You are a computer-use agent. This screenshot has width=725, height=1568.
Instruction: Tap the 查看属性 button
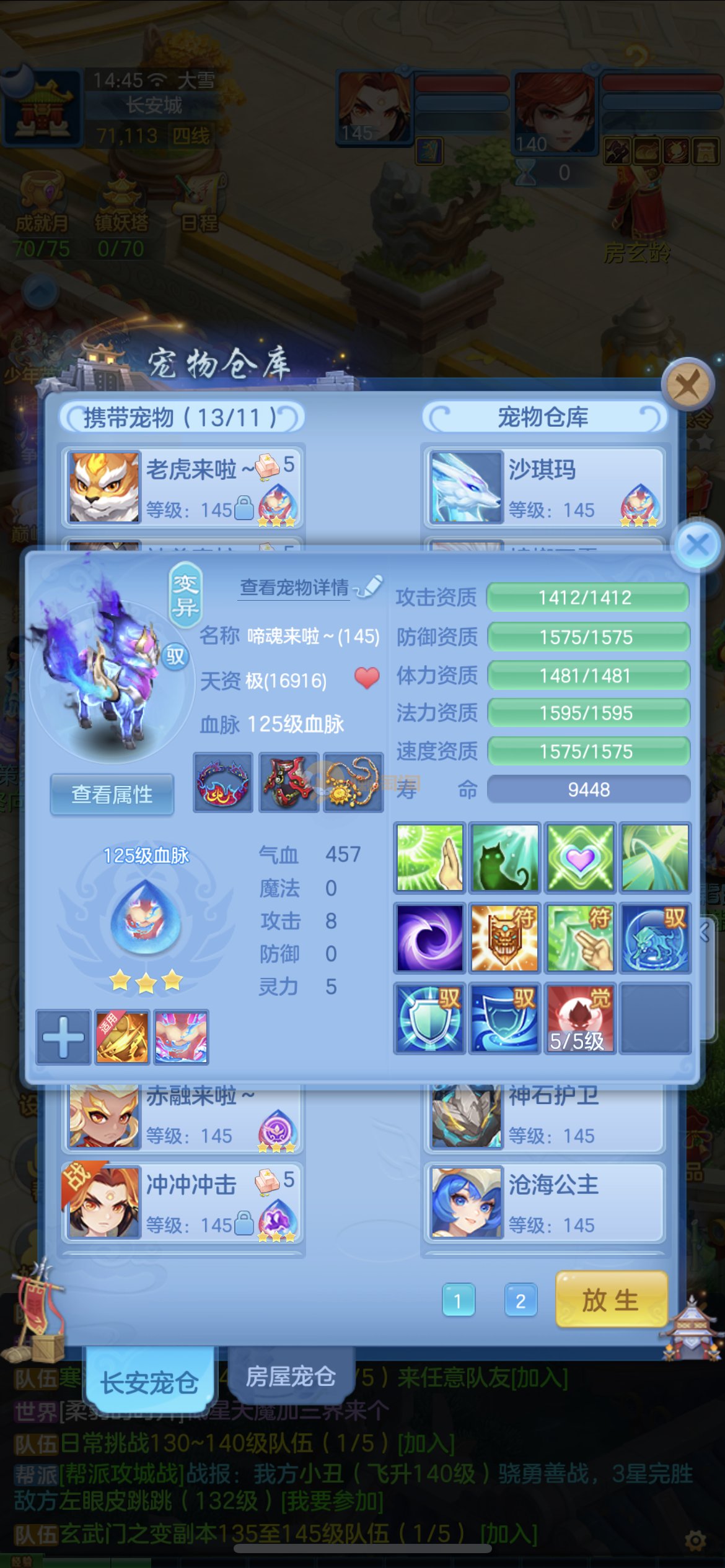click(x=112, y=794)
